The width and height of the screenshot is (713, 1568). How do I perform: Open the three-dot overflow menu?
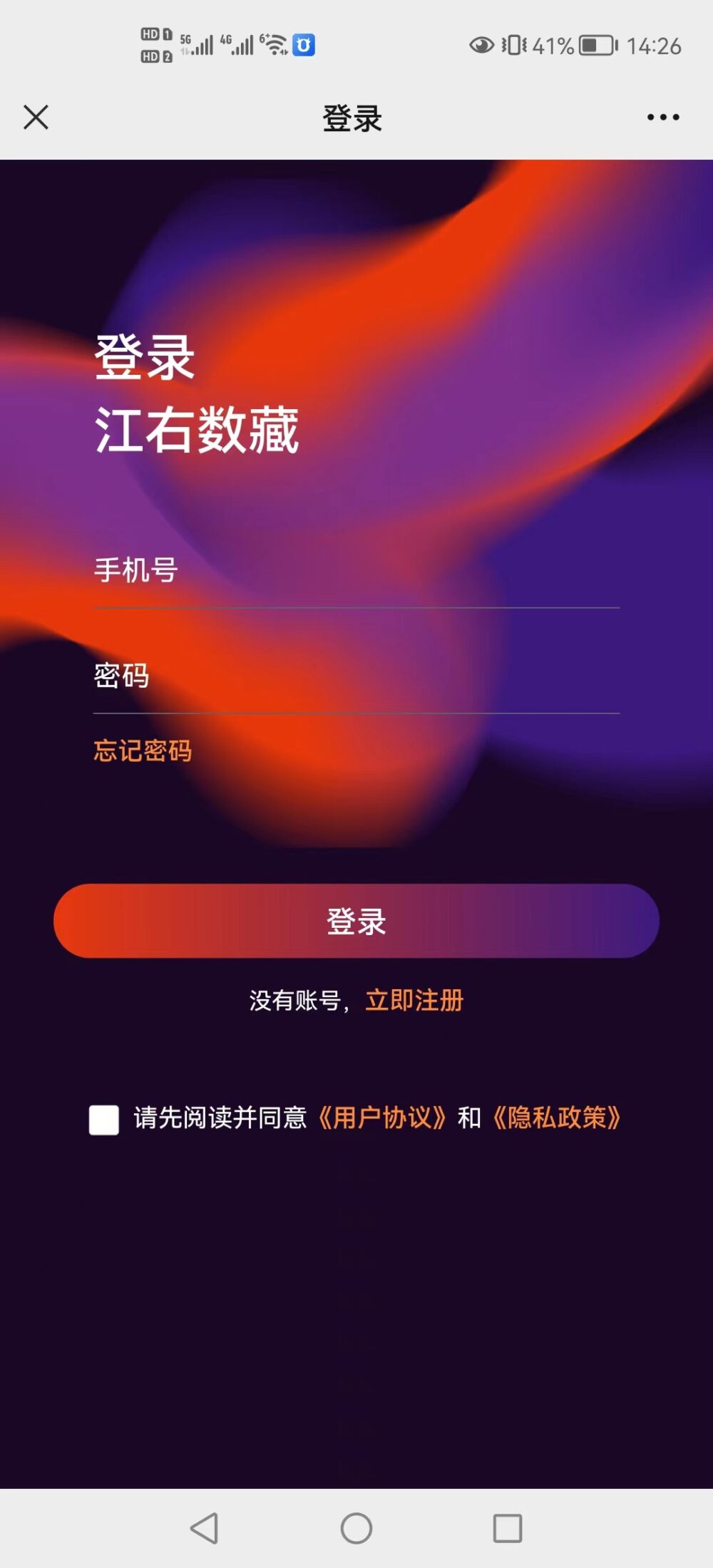[662, 118]
